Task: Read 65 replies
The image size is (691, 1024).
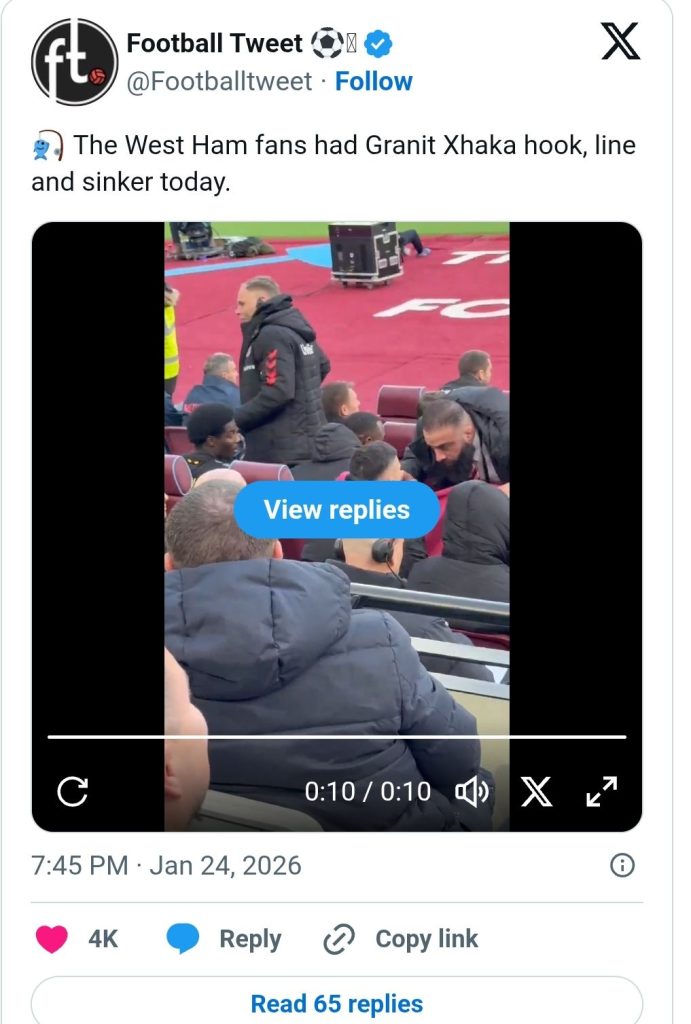Action: 337,1002
